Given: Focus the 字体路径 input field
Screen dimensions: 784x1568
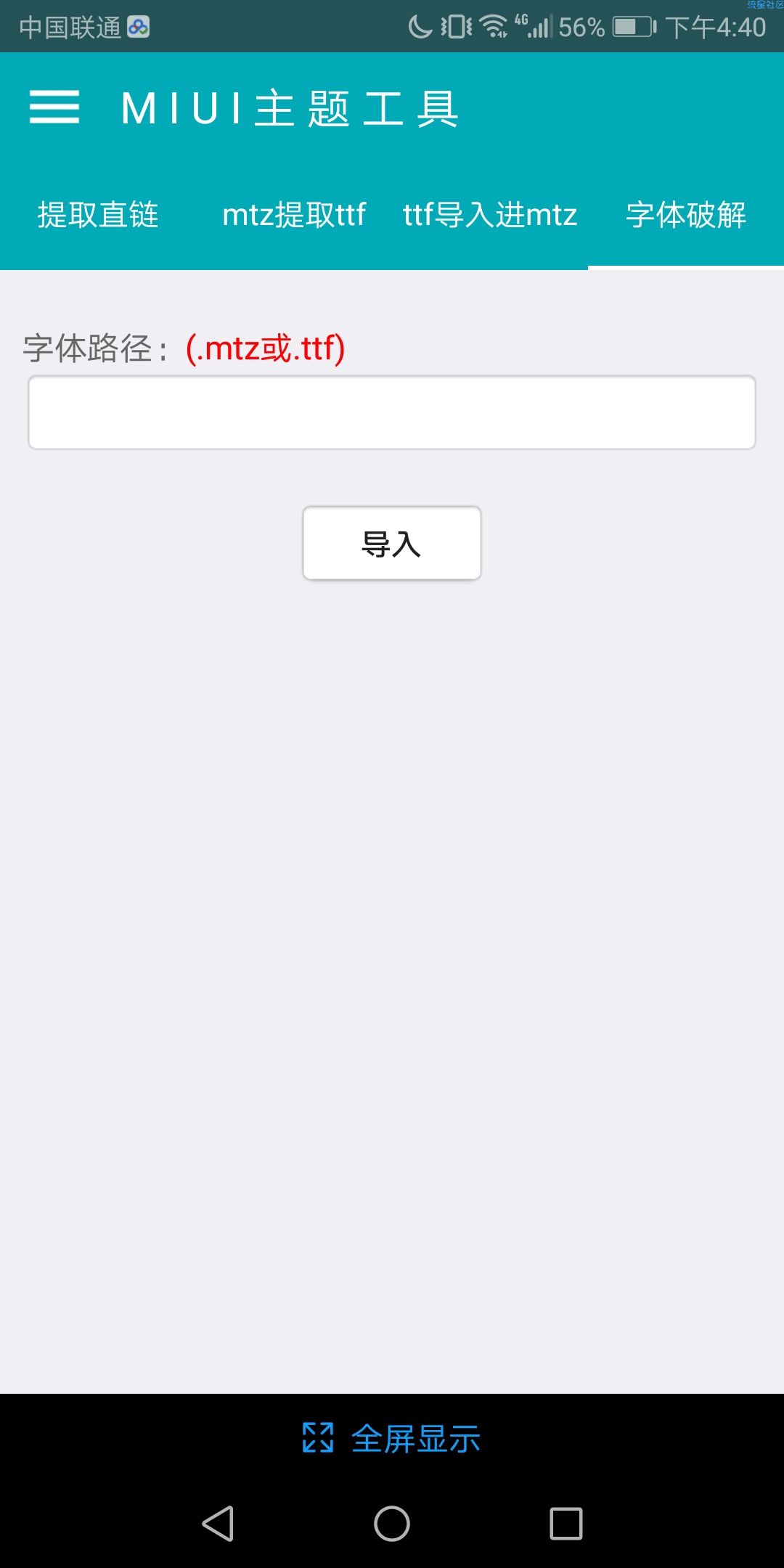Looking at the screenshot, I should [392, 412].
